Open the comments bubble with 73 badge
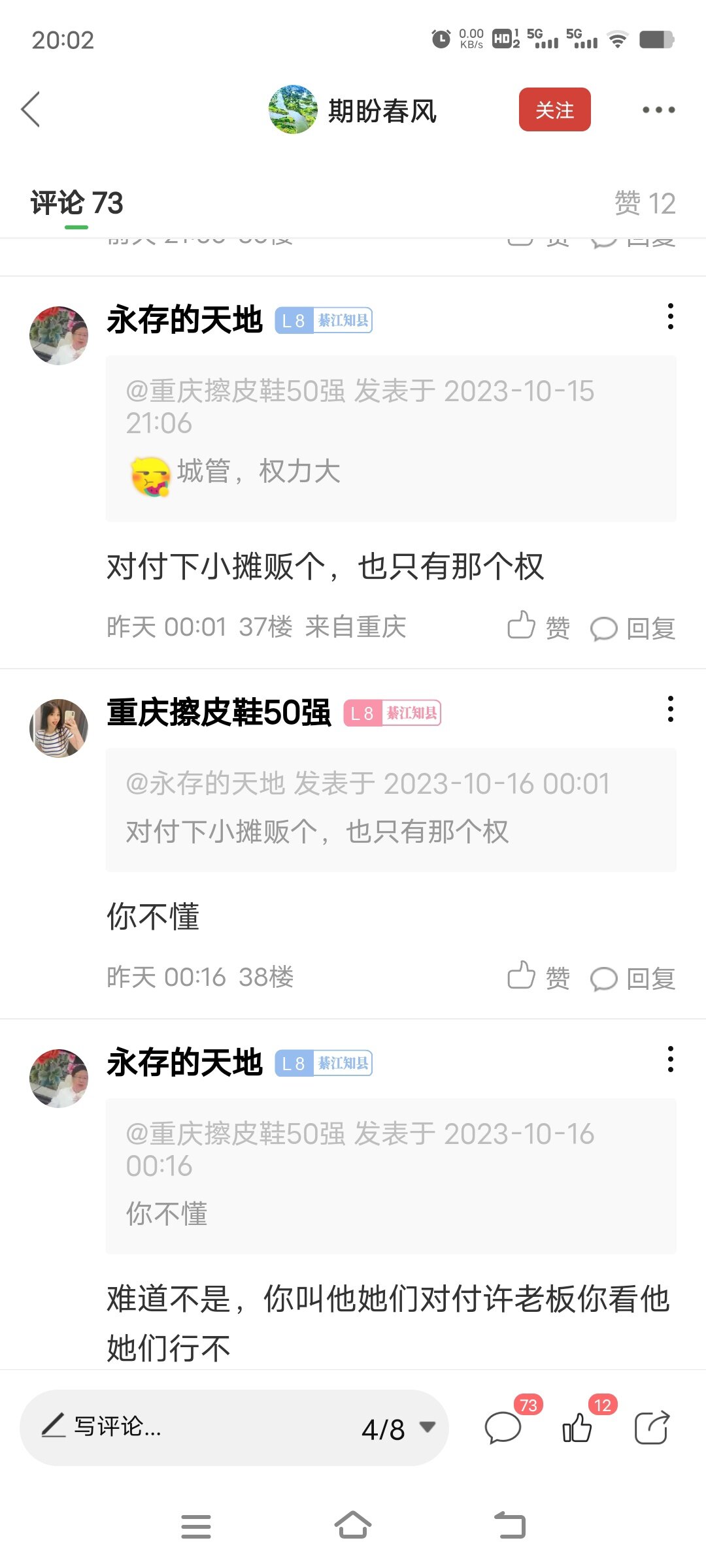This screenshot has height=1568, width=706. tap(503, 1428)
